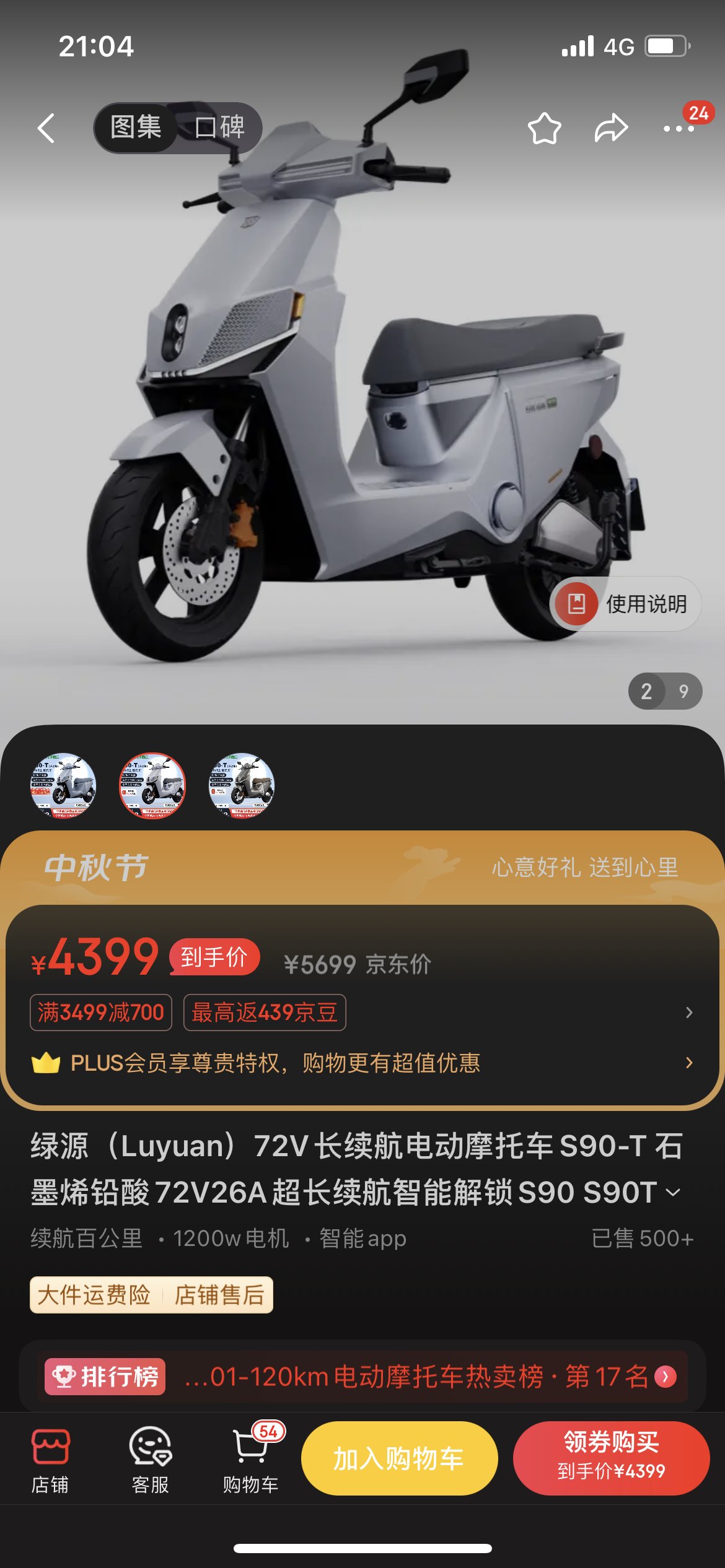This screenshot has height=1568, width=725.
Task: Open the three-dot overflow menu
Action: [x=678, y=128]
